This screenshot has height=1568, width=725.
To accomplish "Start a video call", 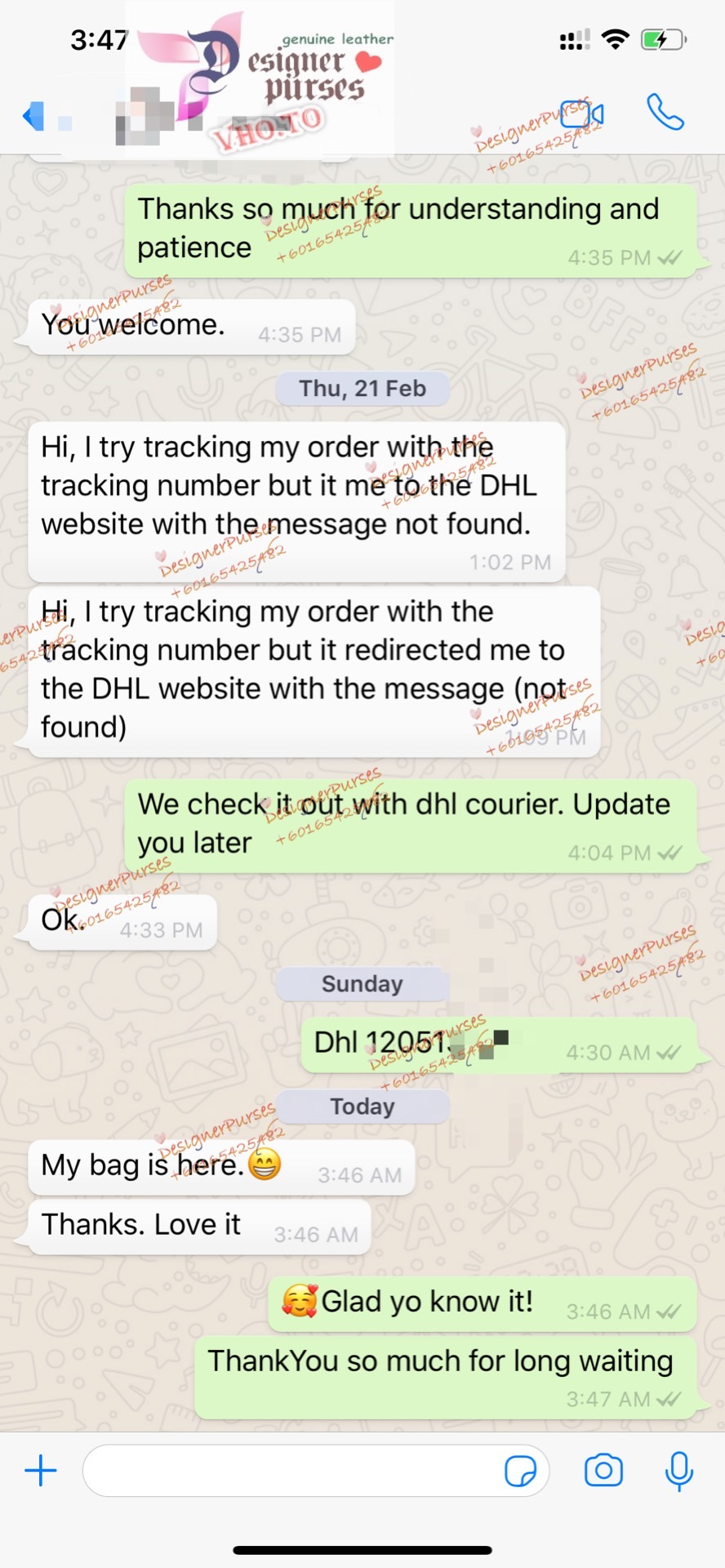I will (x=583, y=115).
